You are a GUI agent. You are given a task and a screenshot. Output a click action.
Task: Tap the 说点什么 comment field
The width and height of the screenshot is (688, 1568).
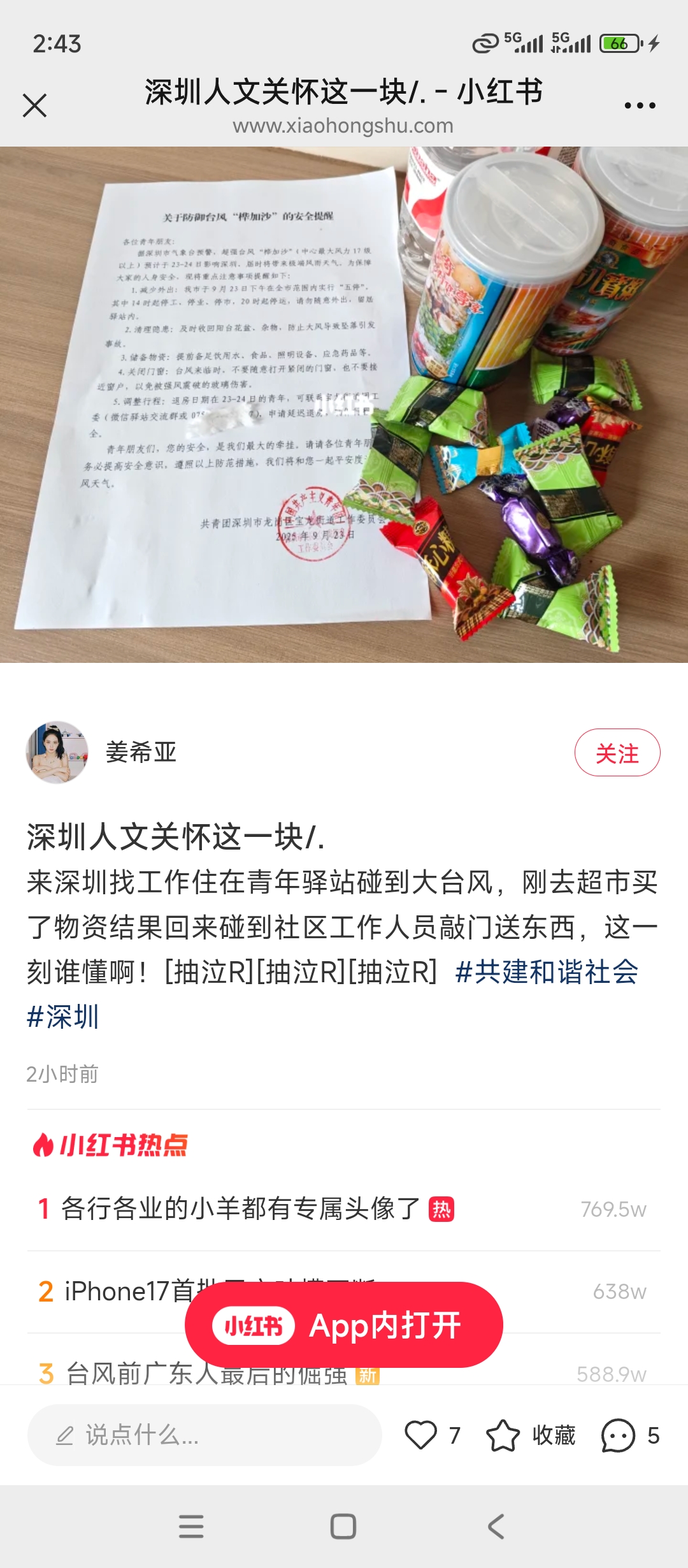coord(204,1435)
